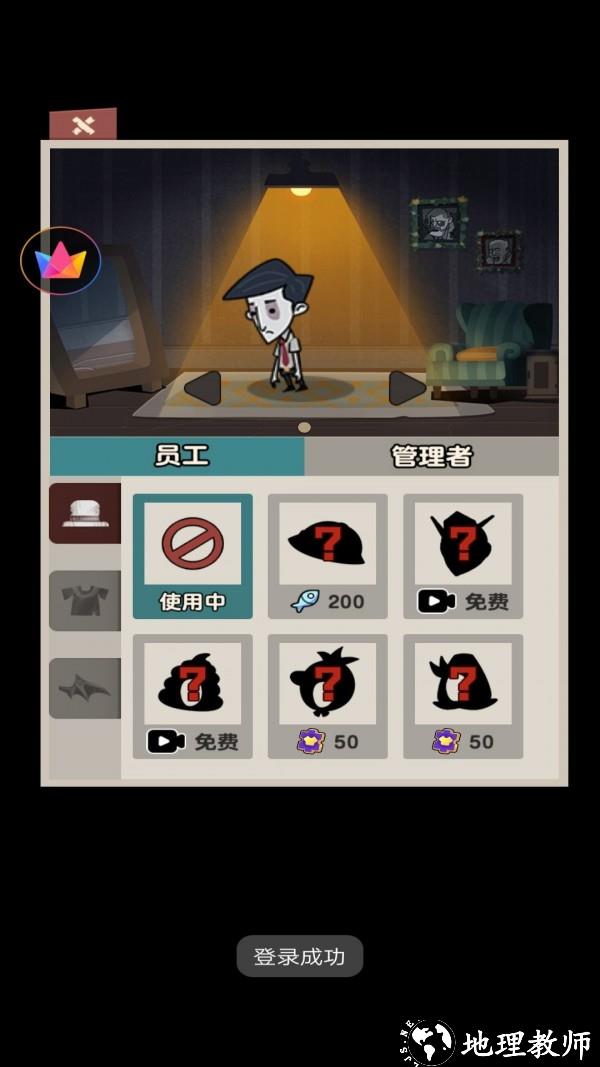Buy the round mystery hat for 50 flowers

pyautogui.click(x=328, y=697)
